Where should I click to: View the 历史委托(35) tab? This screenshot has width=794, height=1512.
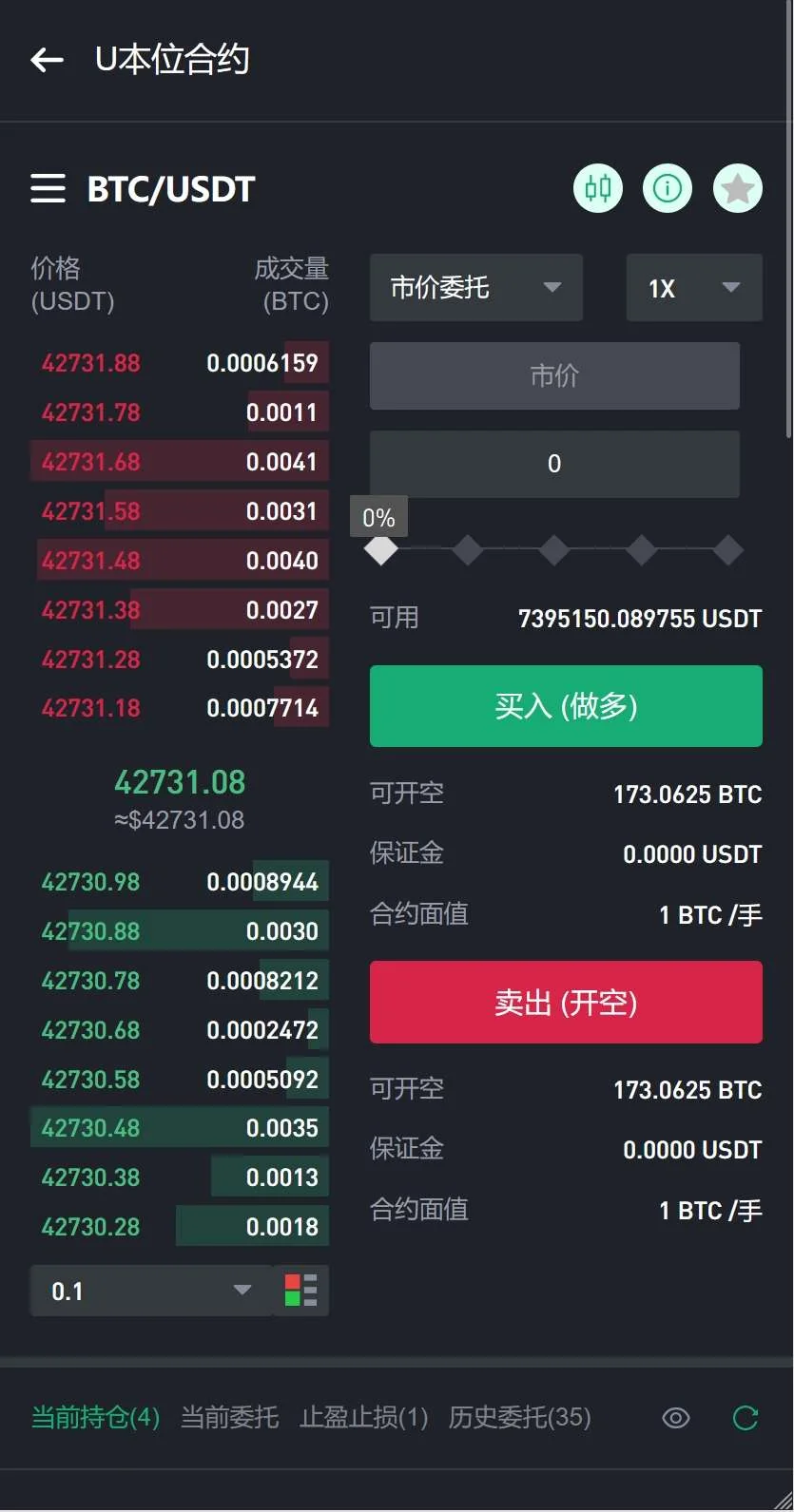coord(519,1418)
